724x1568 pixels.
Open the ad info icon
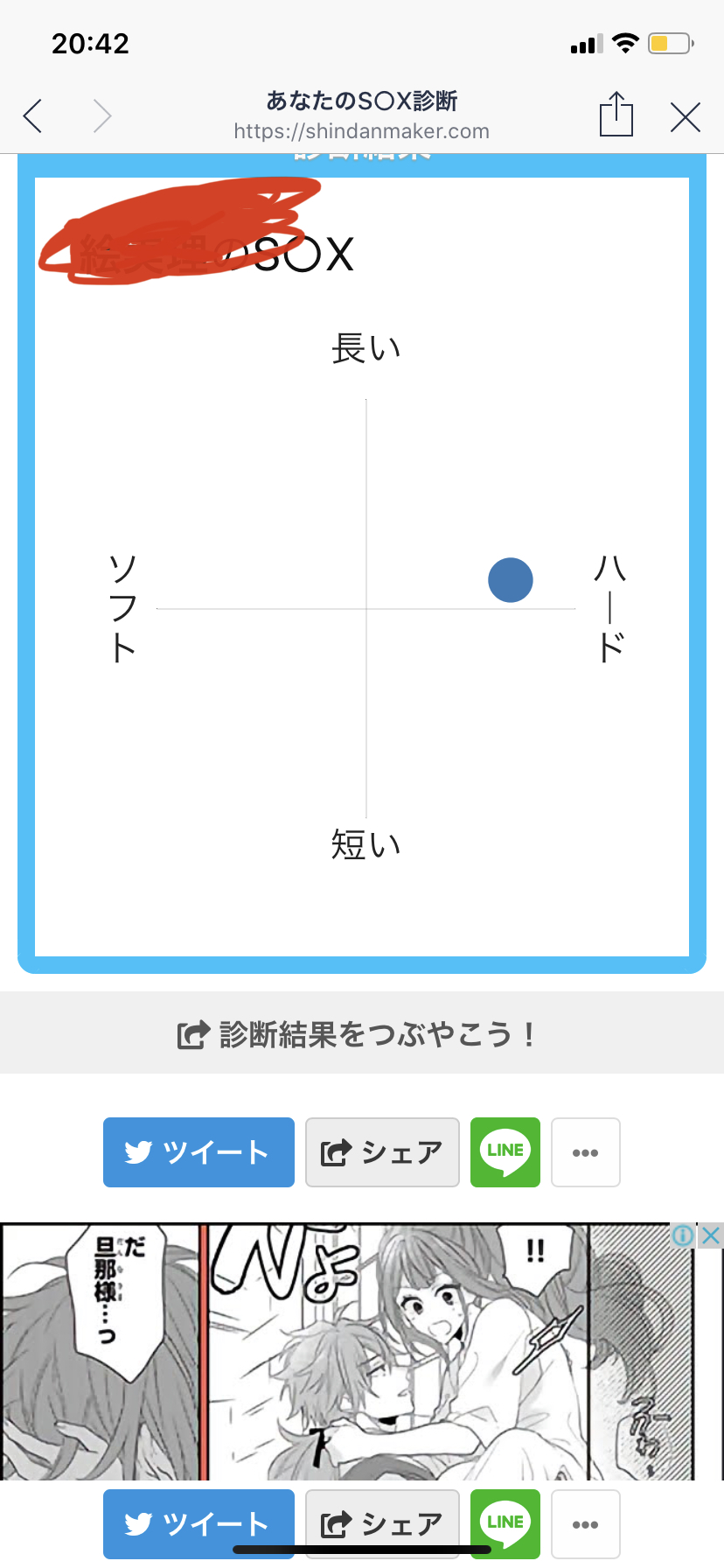pyautogui.click(x=684, y=1235)
